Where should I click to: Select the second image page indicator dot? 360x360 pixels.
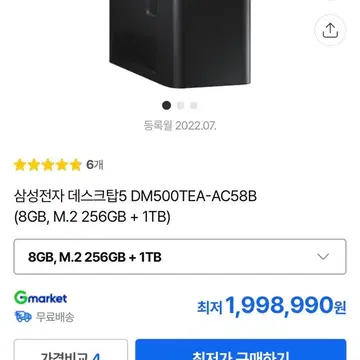tap(180, 106)
